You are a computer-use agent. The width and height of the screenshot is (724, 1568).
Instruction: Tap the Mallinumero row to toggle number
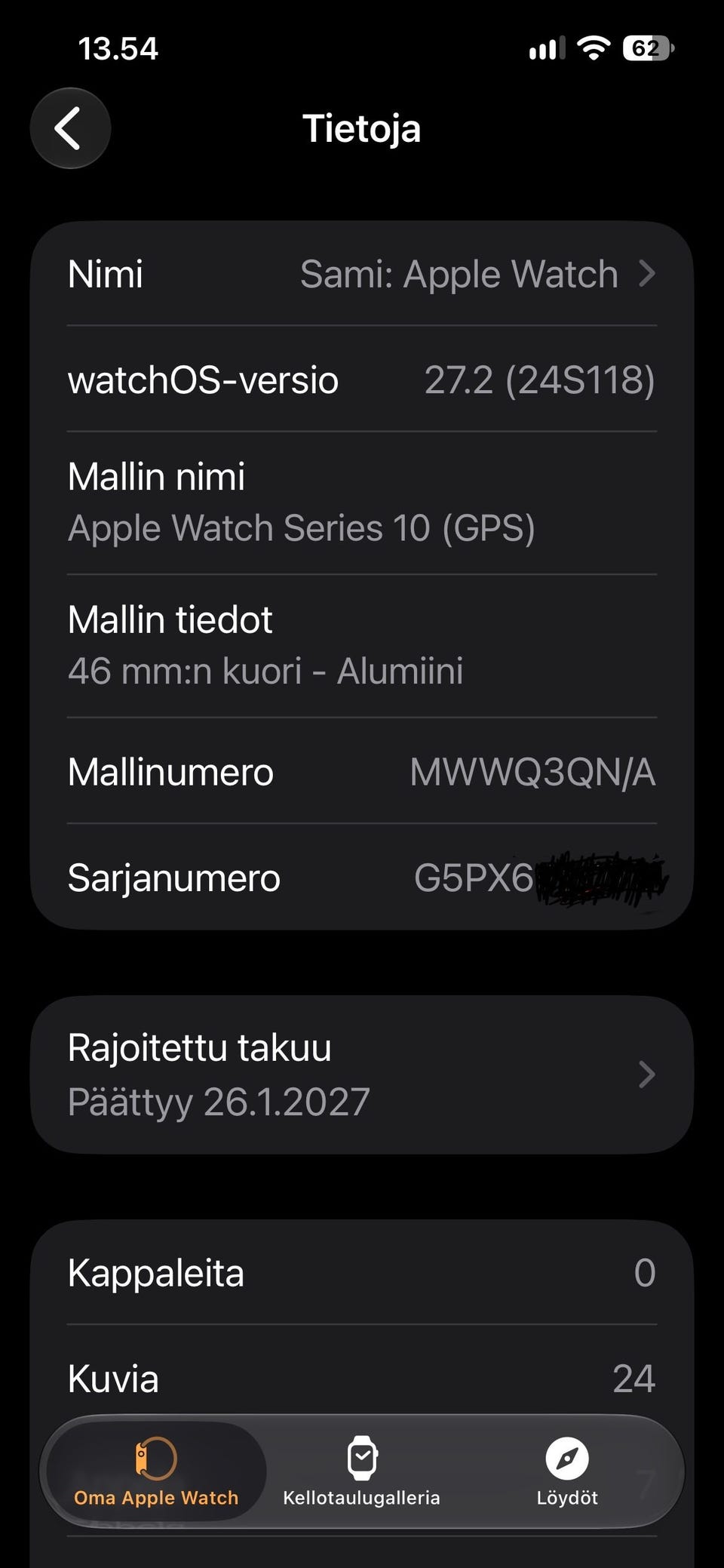(x=362, y=772)
